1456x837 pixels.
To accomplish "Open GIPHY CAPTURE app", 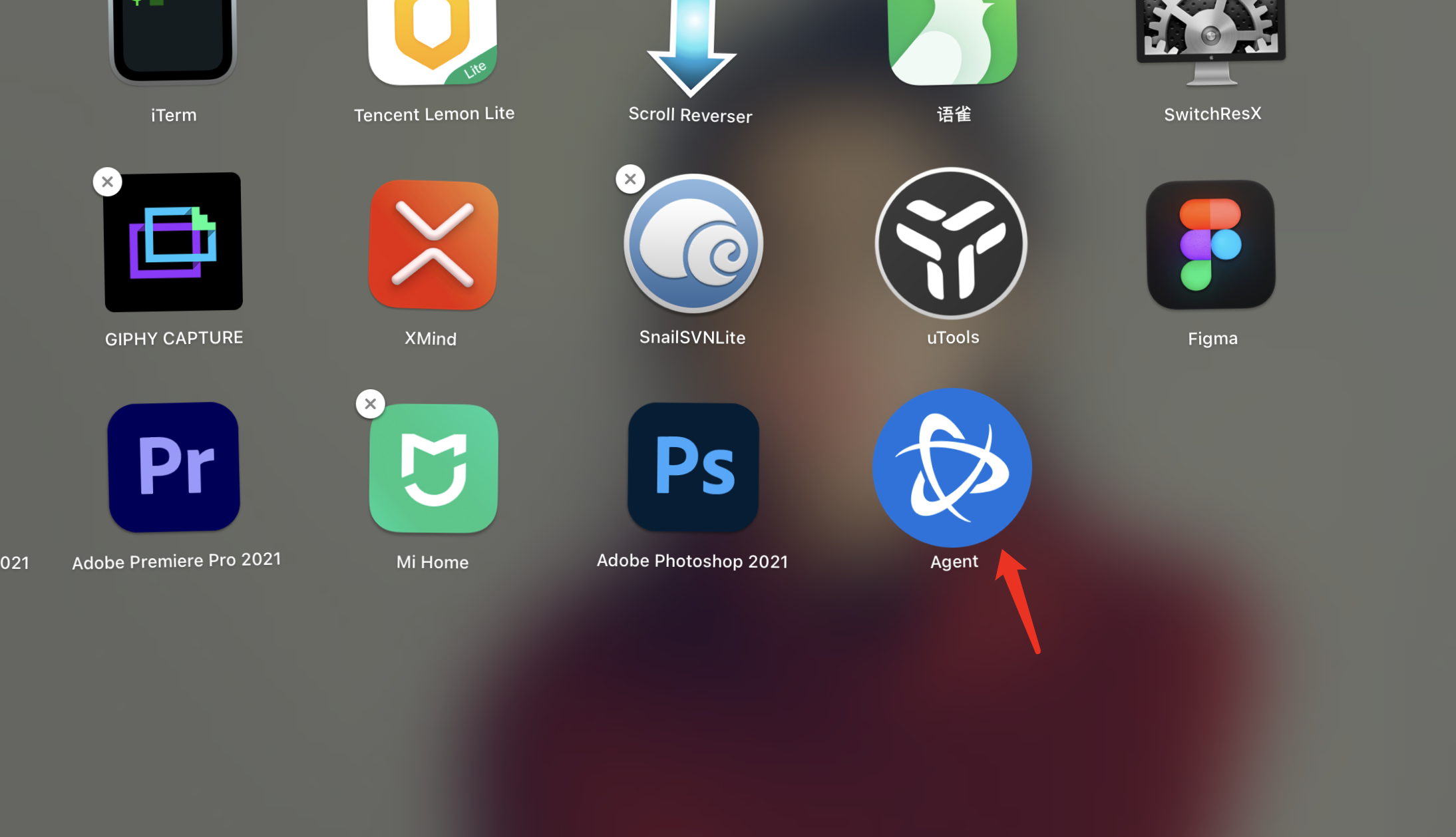I will click(x=174, y=242).
